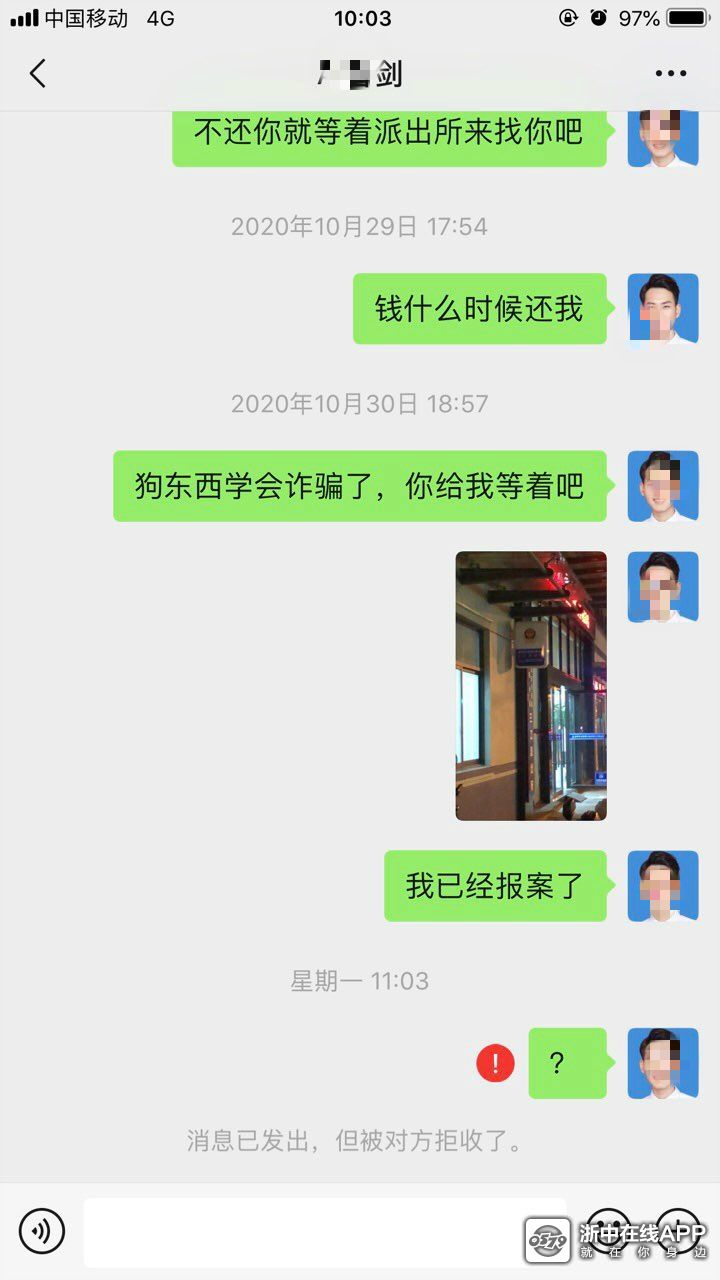Tap the avatar beside the '?' message

tap(663, 1063)
